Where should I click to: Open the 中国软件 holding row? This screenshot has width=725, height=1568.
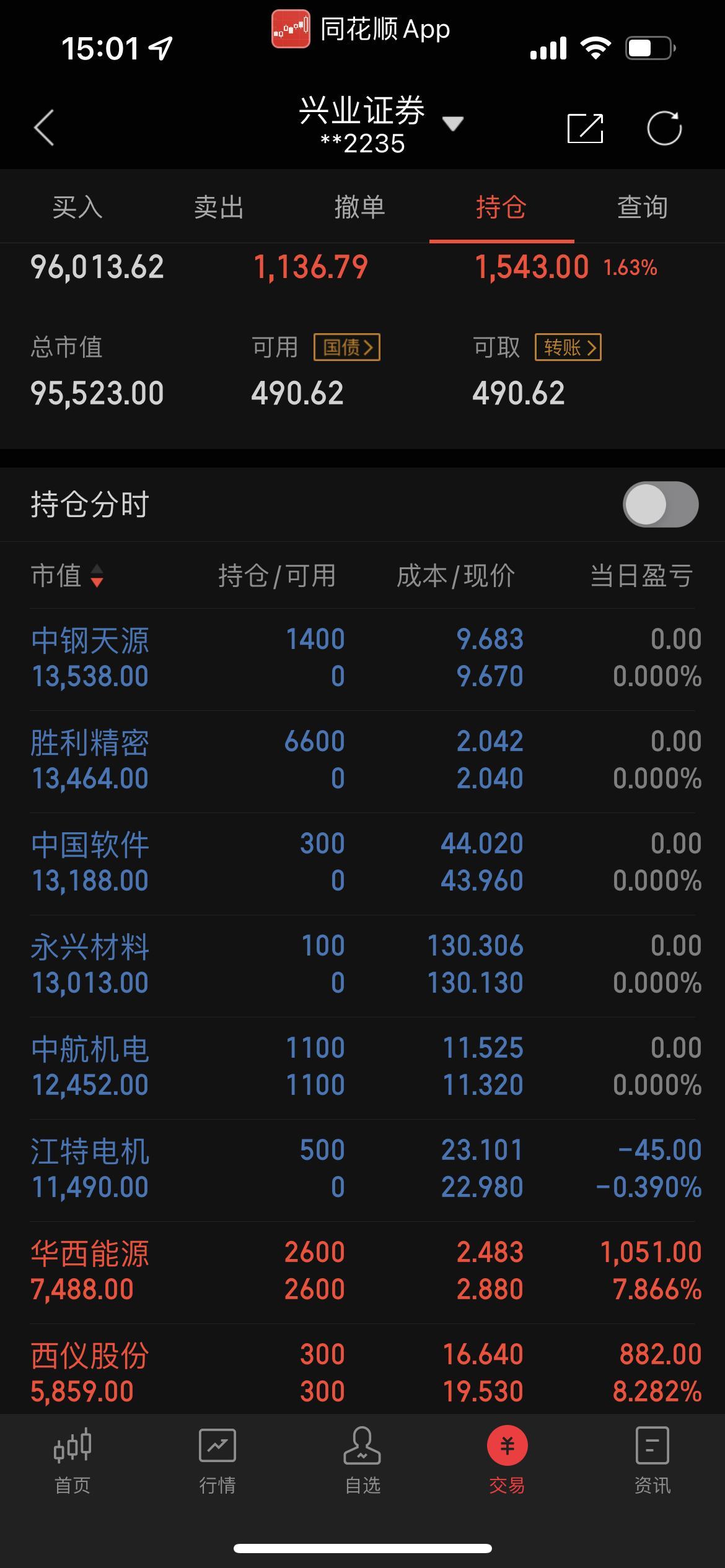[x=362, y=863]
